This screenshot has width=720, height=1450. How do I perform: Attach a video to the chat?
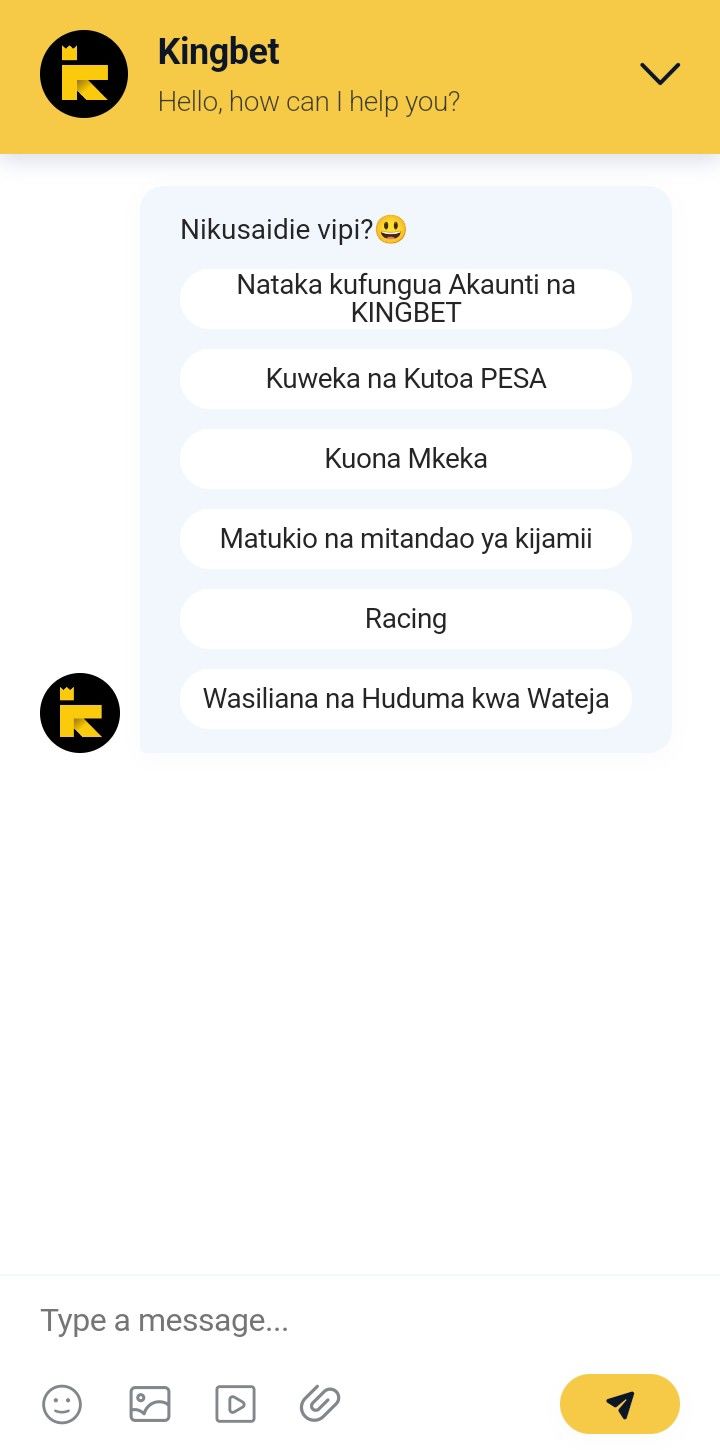236,1404
